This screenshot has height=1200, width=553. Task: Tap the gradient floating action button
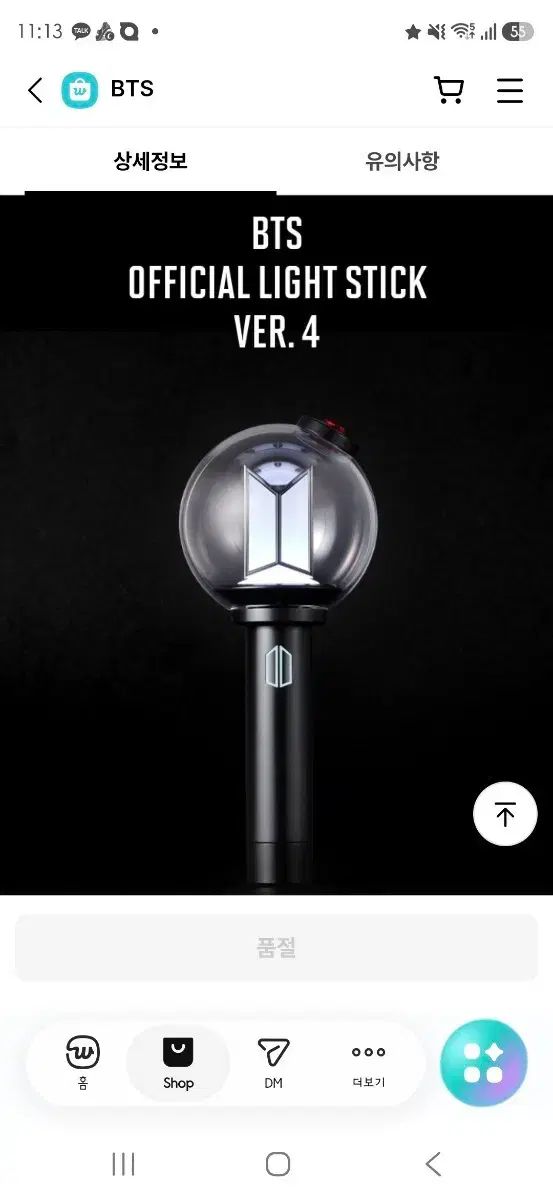click(484, 1063)
